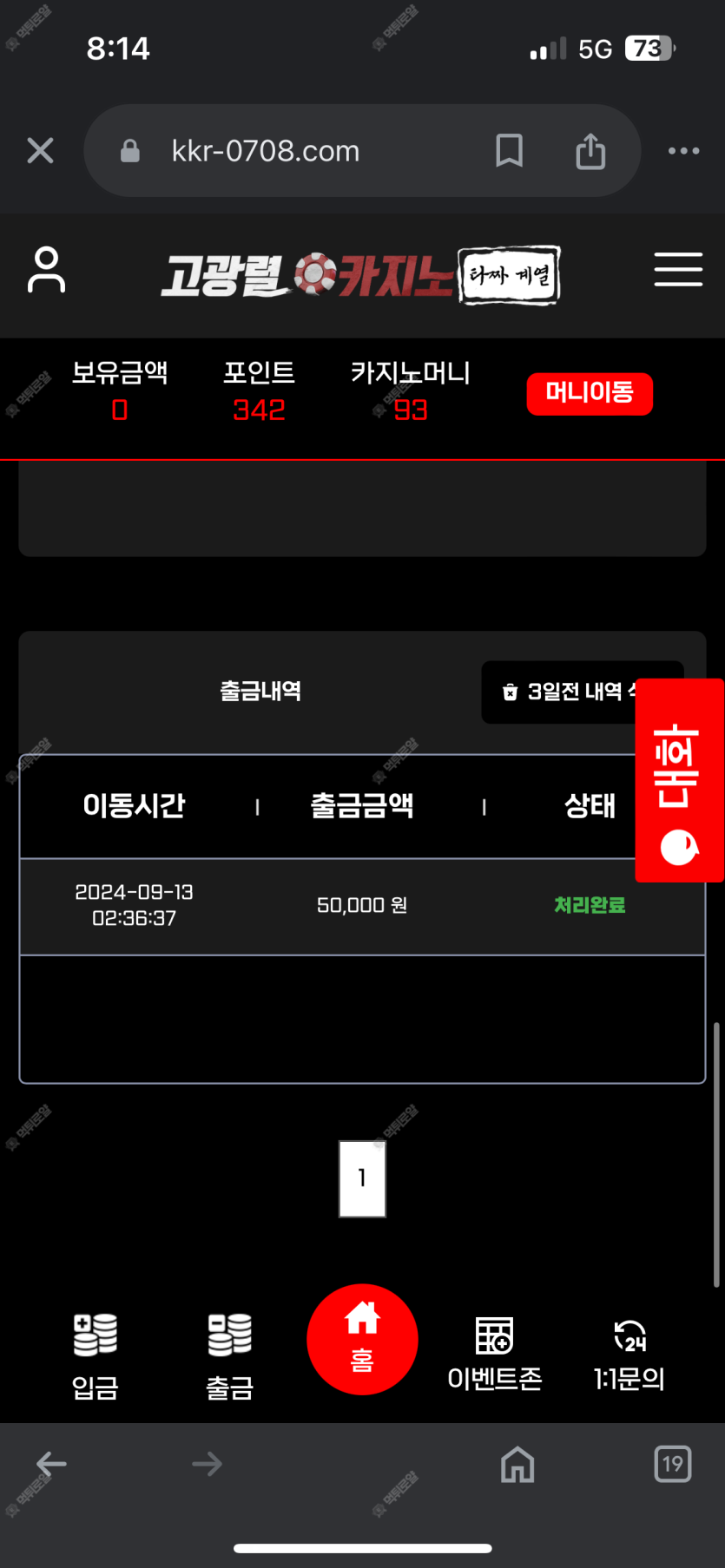Open the browser home page
Viewport: 725px width, 1568px height.
517,1465
